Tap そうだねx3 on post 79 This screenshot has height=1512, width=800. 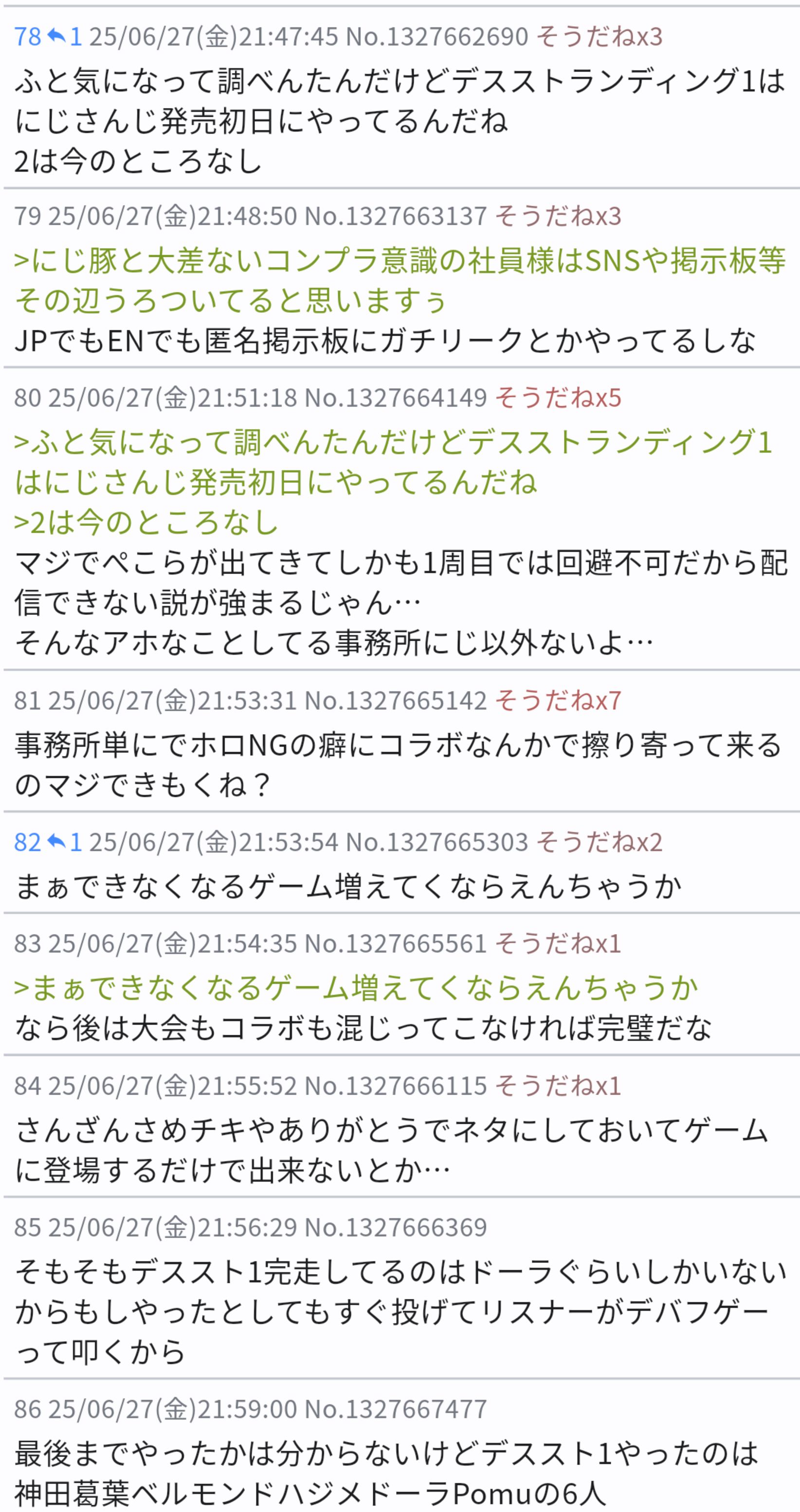(x=558, y=216)
